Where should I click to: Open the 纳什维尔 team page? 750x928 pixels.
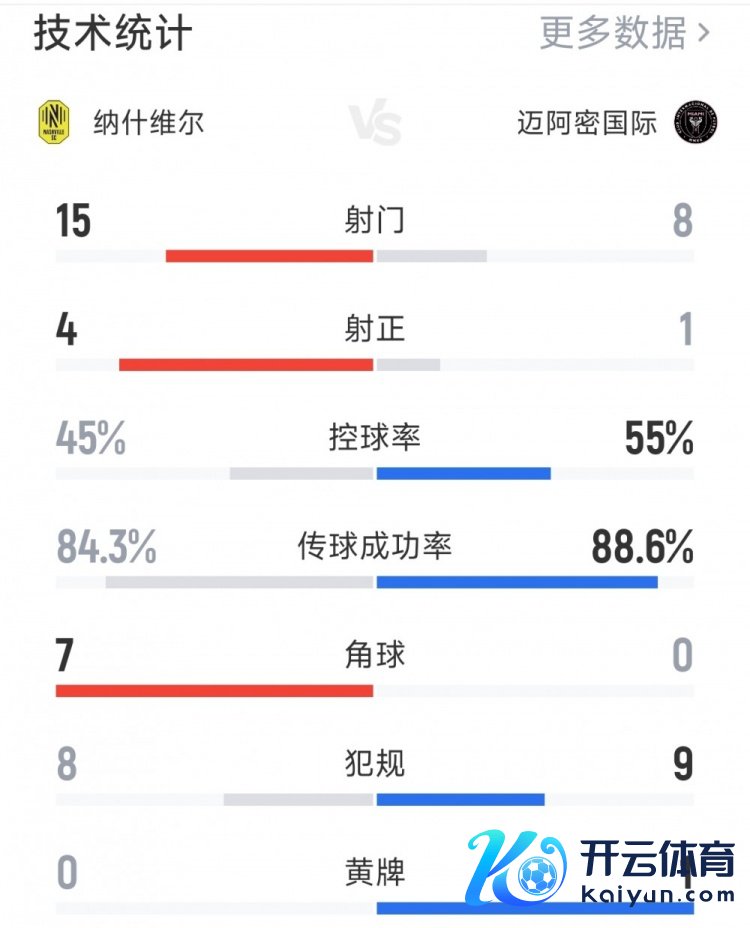148,123
